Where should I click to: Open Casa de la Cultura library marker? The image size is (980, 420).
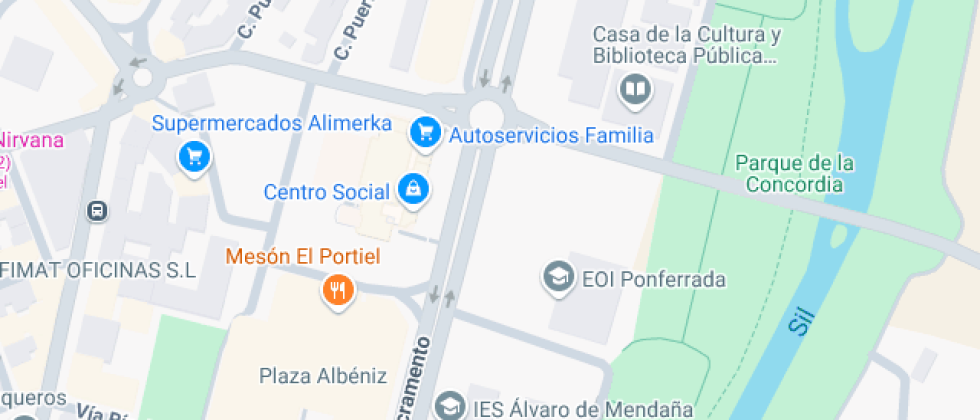[635, 91]
